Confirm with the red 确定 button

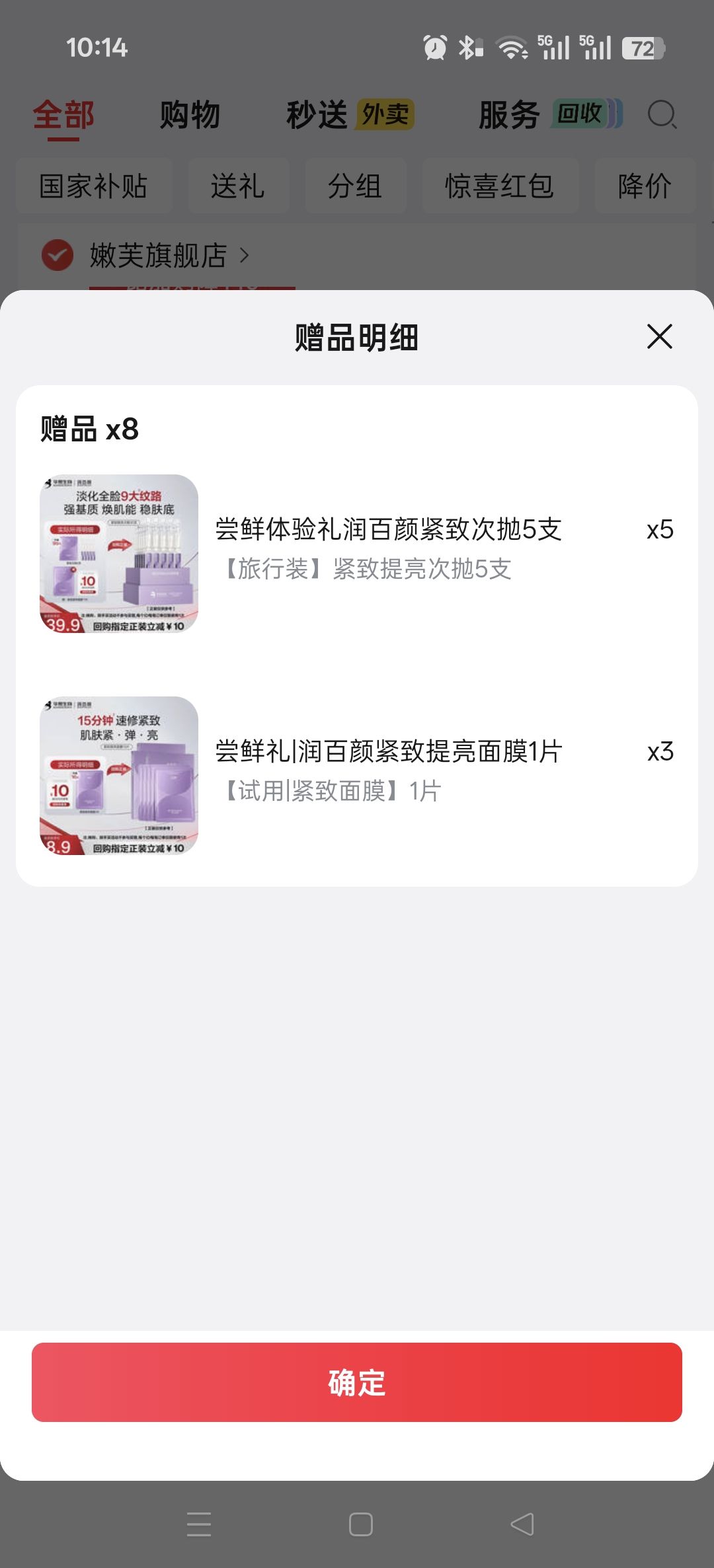[x=357, y=1382]
